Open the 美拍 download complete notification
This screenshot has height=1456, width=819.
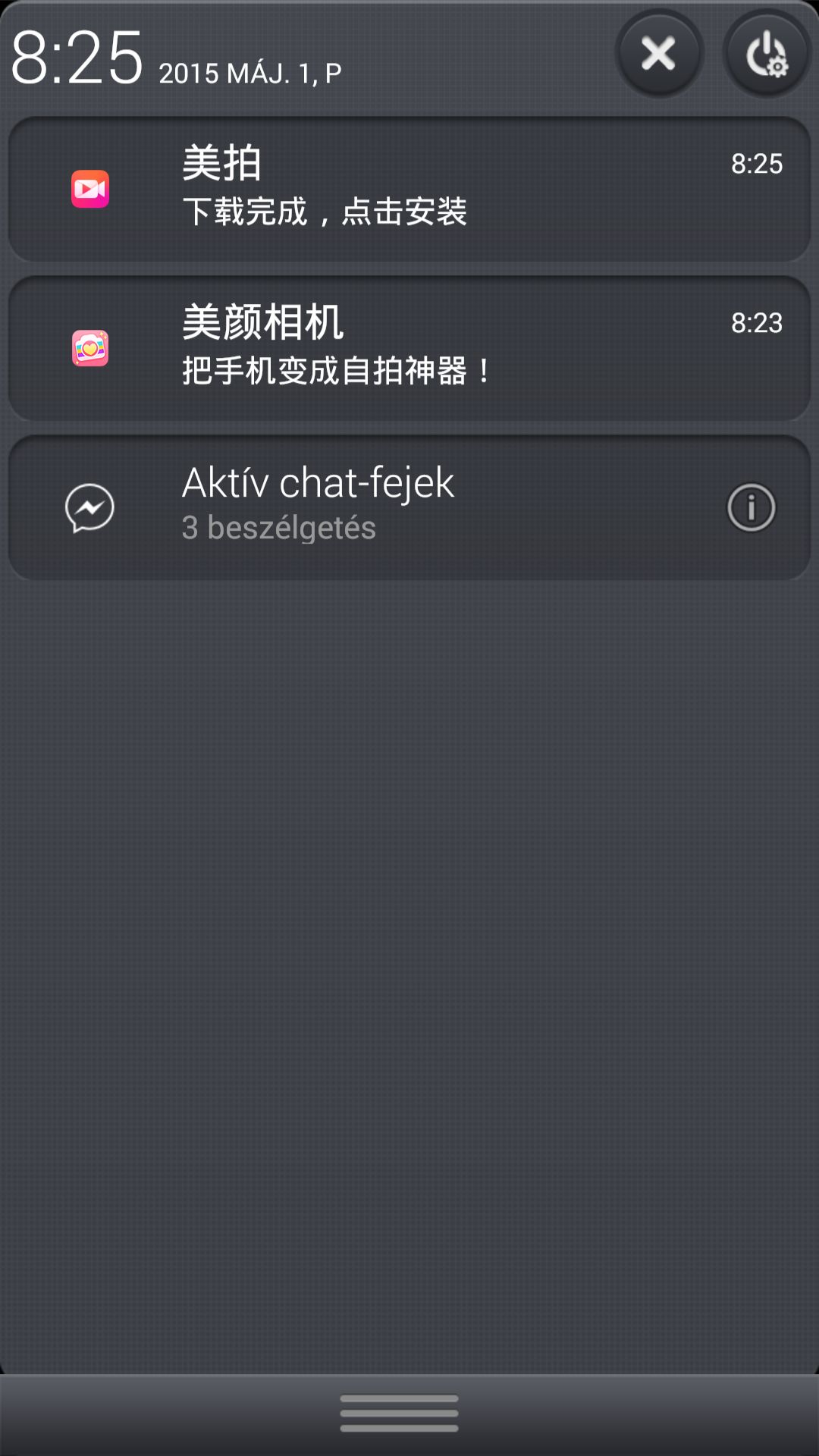409,189
